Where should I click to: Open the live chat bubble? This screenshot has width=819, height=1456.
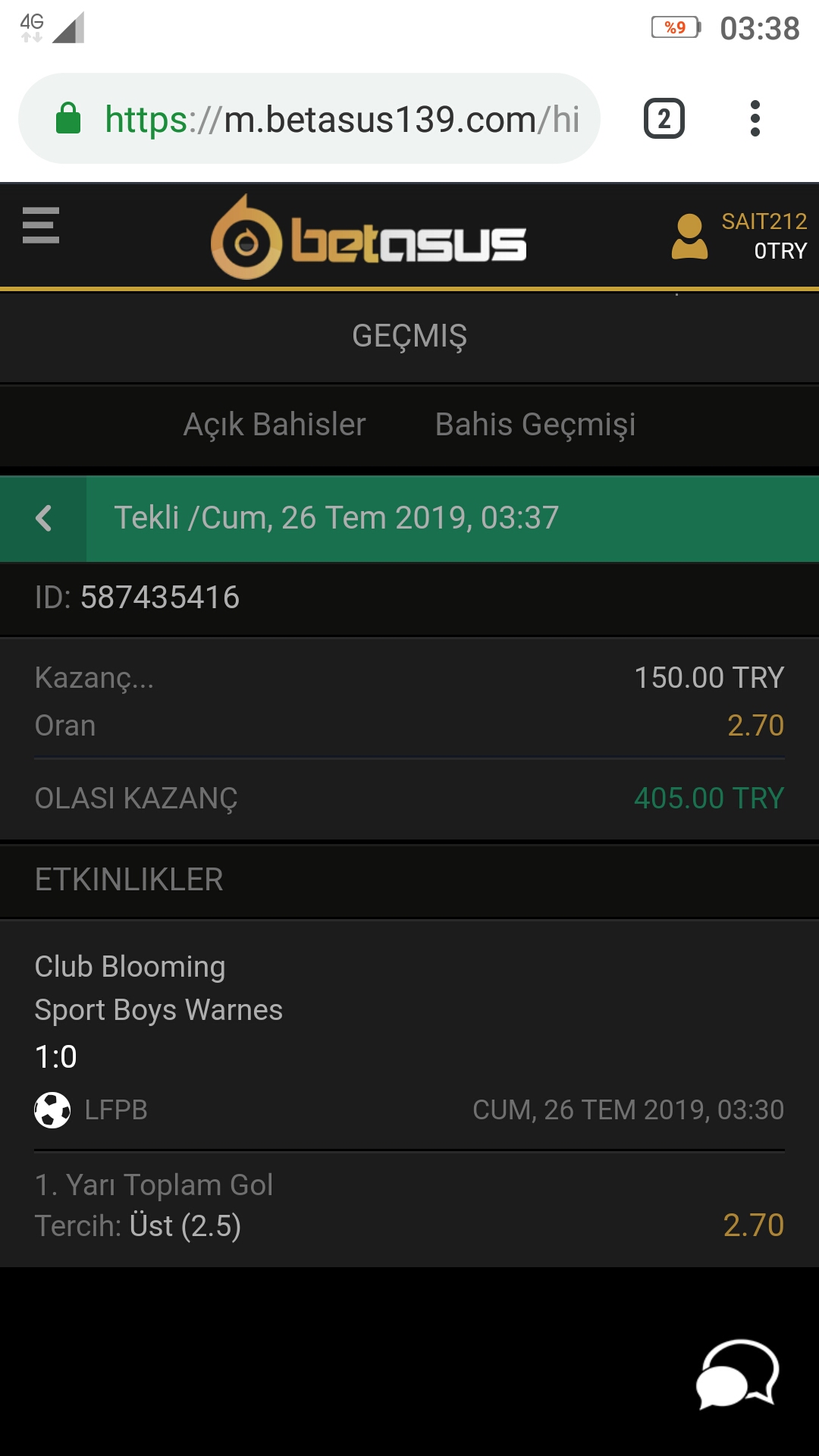click(738, 1374)
